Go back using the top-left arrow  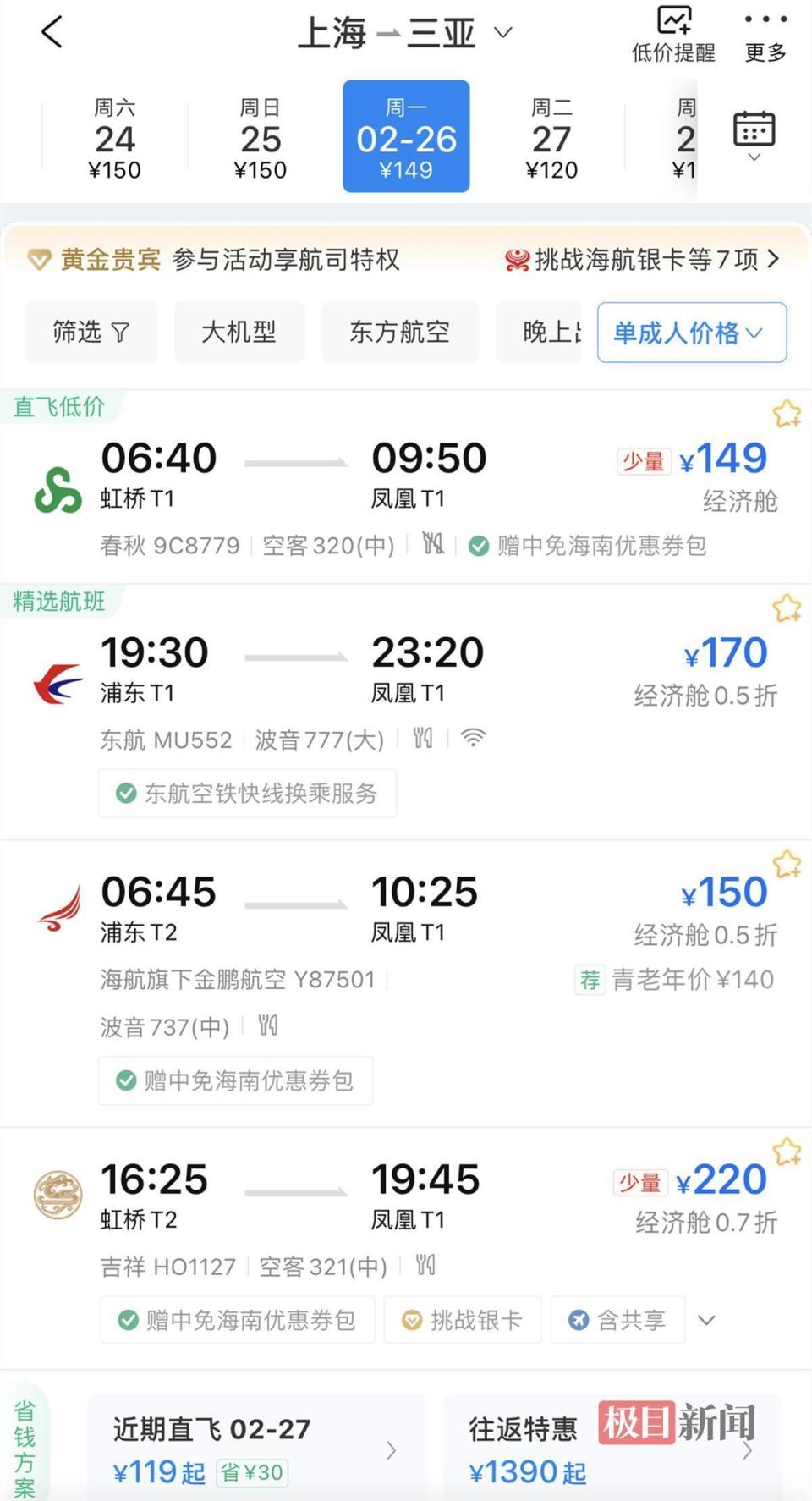coord(52,33)
